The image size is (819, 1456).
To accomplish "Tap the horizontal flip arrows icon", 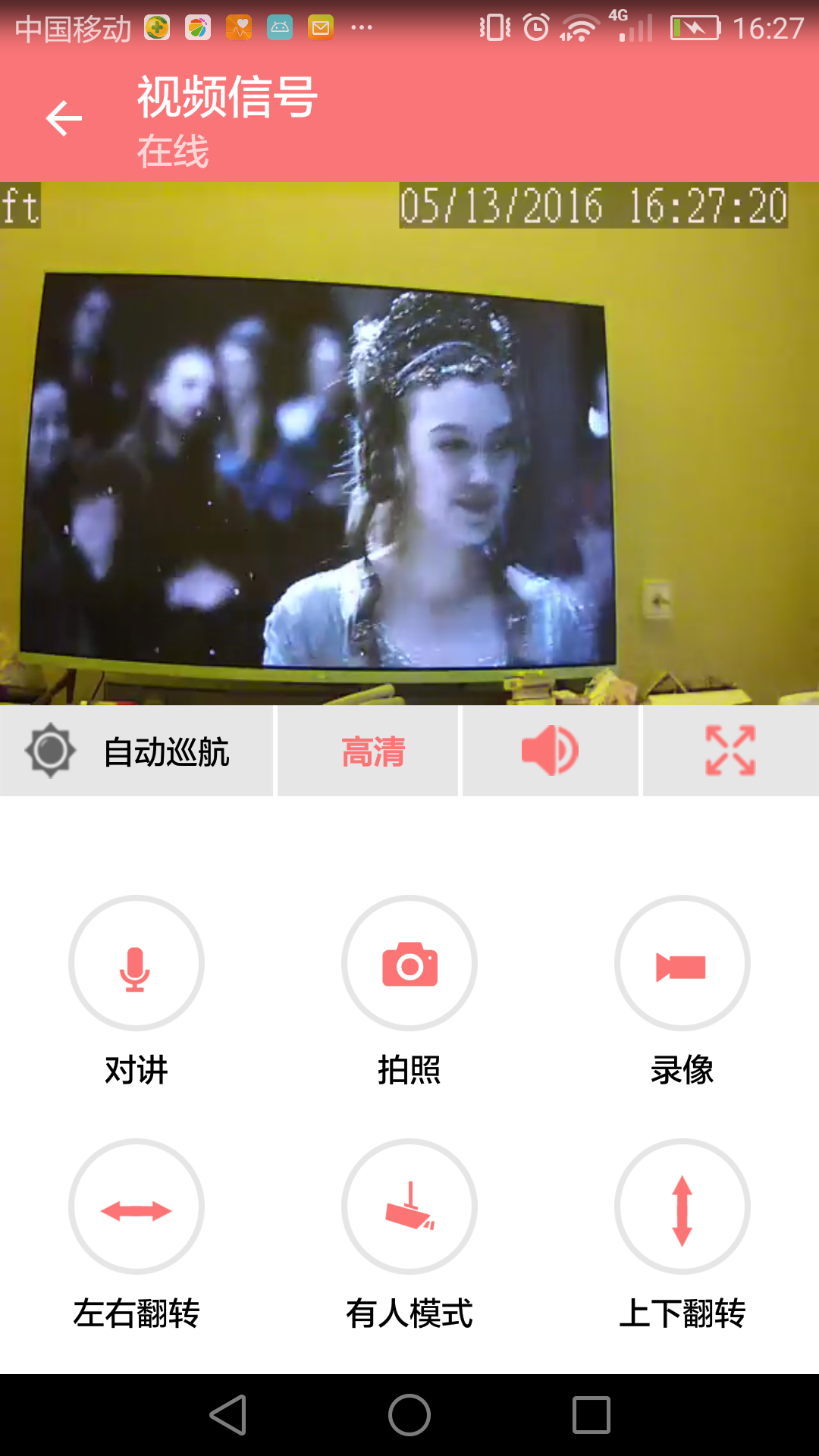I will (x=136, y=1207).
